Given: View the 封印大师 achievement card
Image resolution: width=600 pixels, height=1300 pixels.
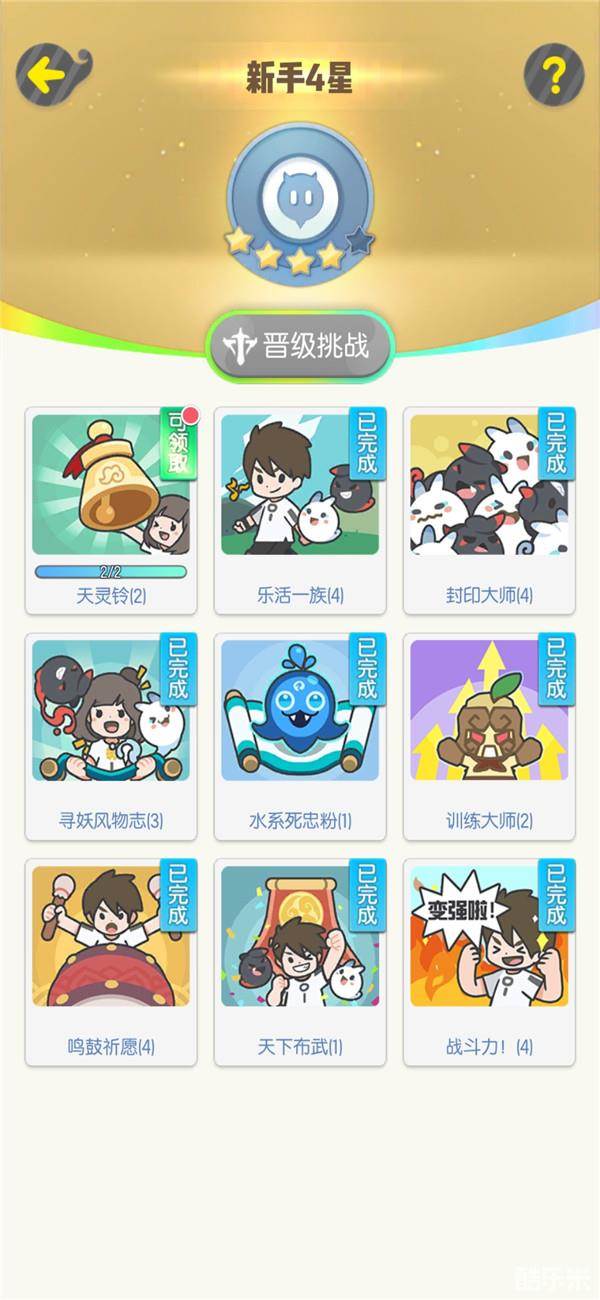Looking at the screenshot, I should pyautogui.click(x=489, y=510).
